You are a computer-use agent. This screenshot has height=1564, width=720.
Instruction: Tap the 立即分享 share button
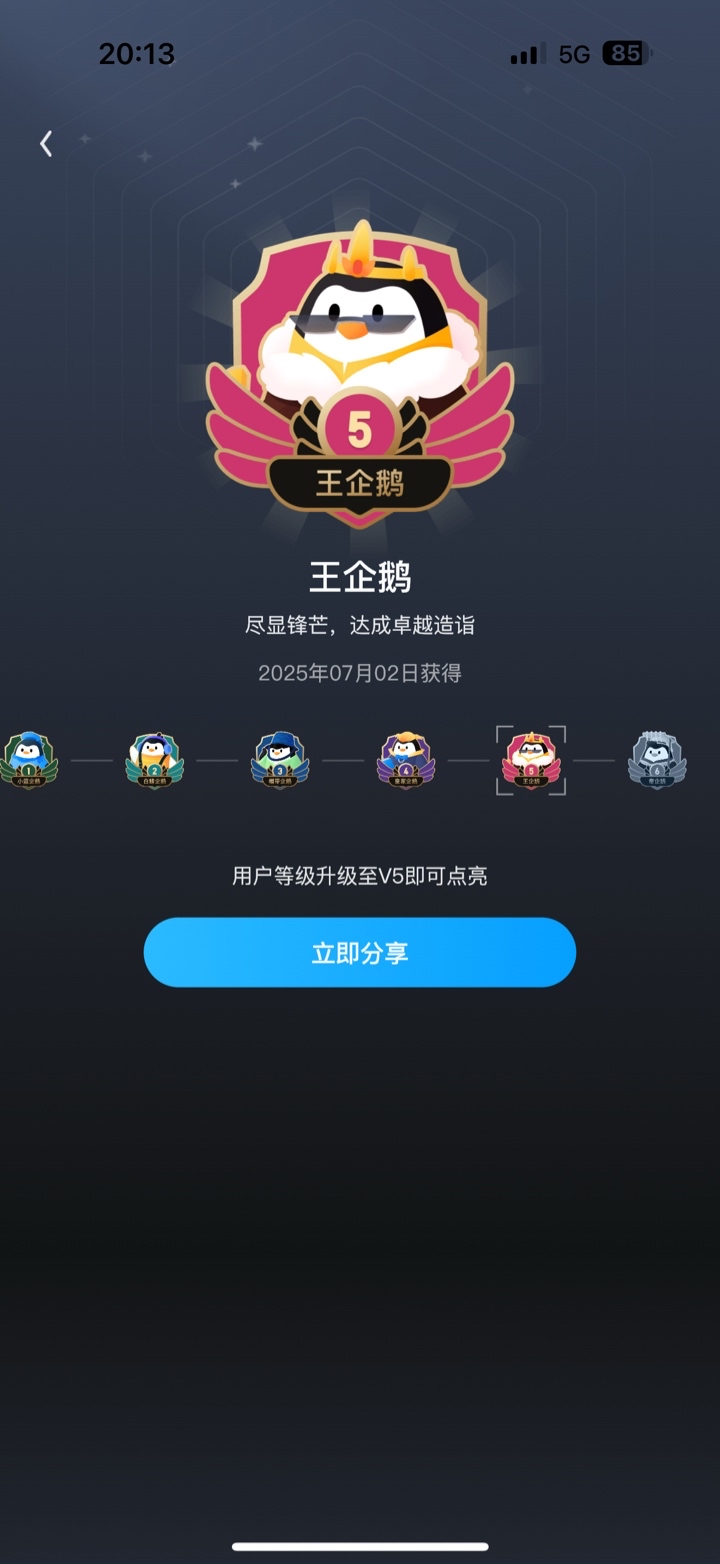click(x=360, y=952)
